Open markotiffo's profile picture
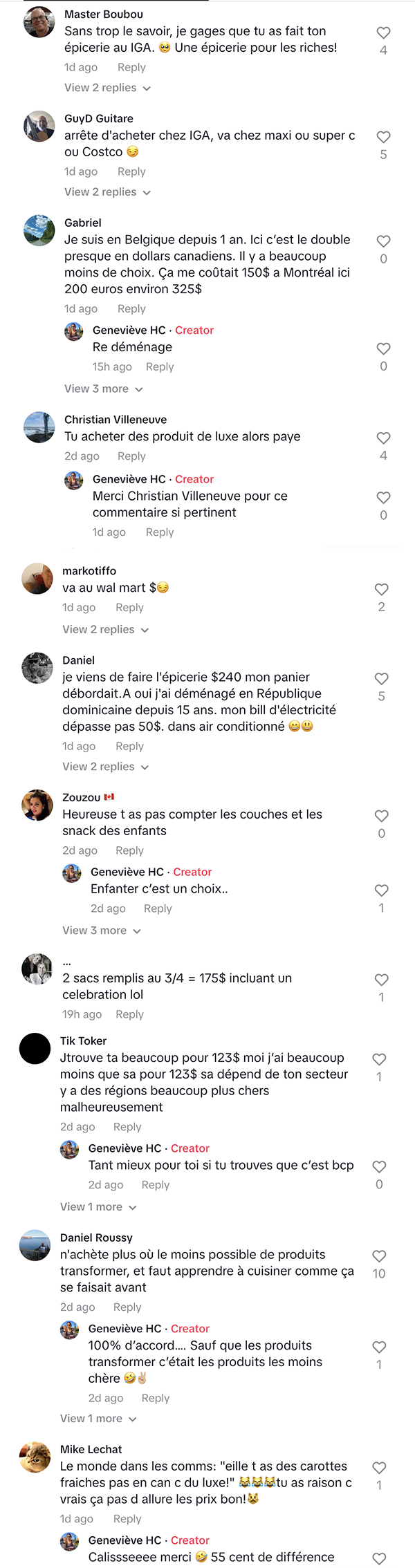 tap(37, 579)
